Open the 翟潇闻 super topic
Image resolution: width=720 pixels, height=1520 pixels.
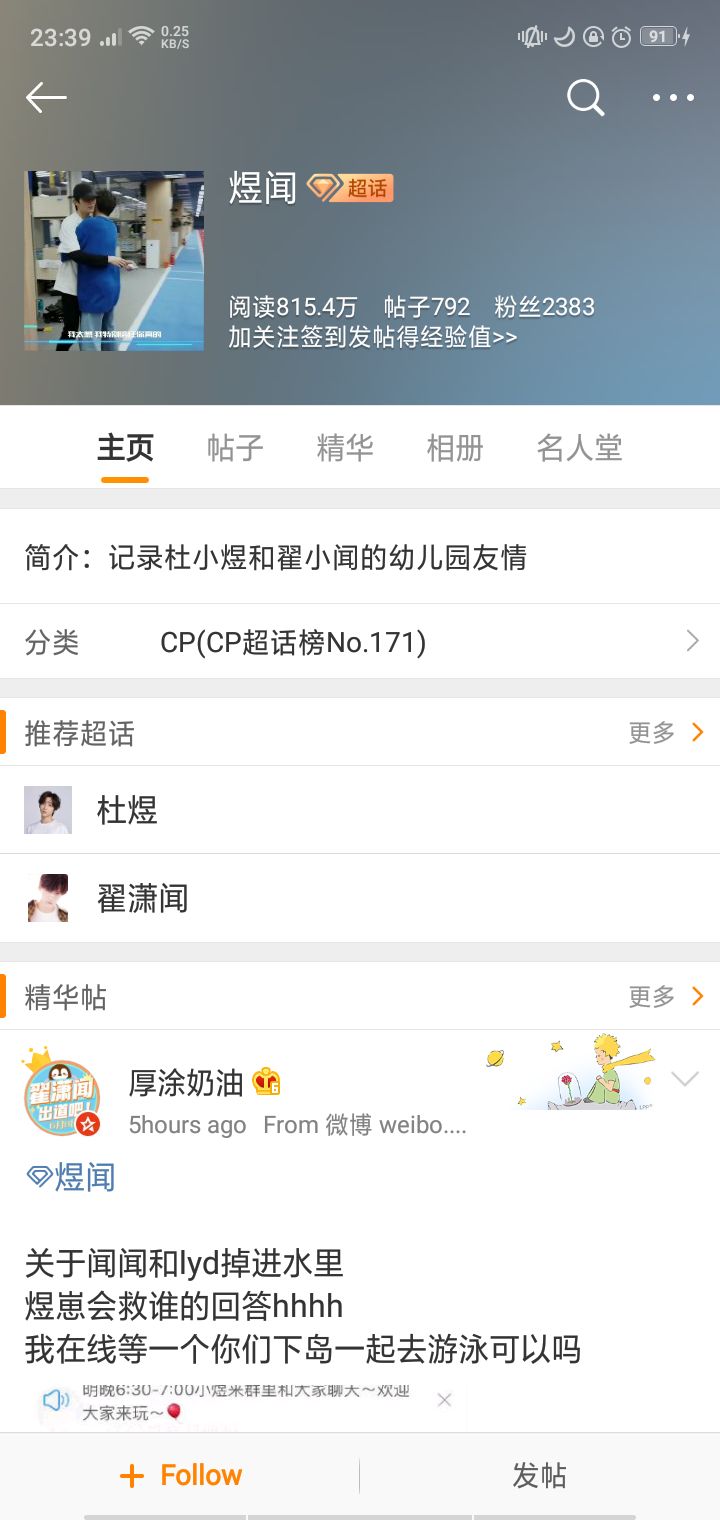click(x=142, y=898)
